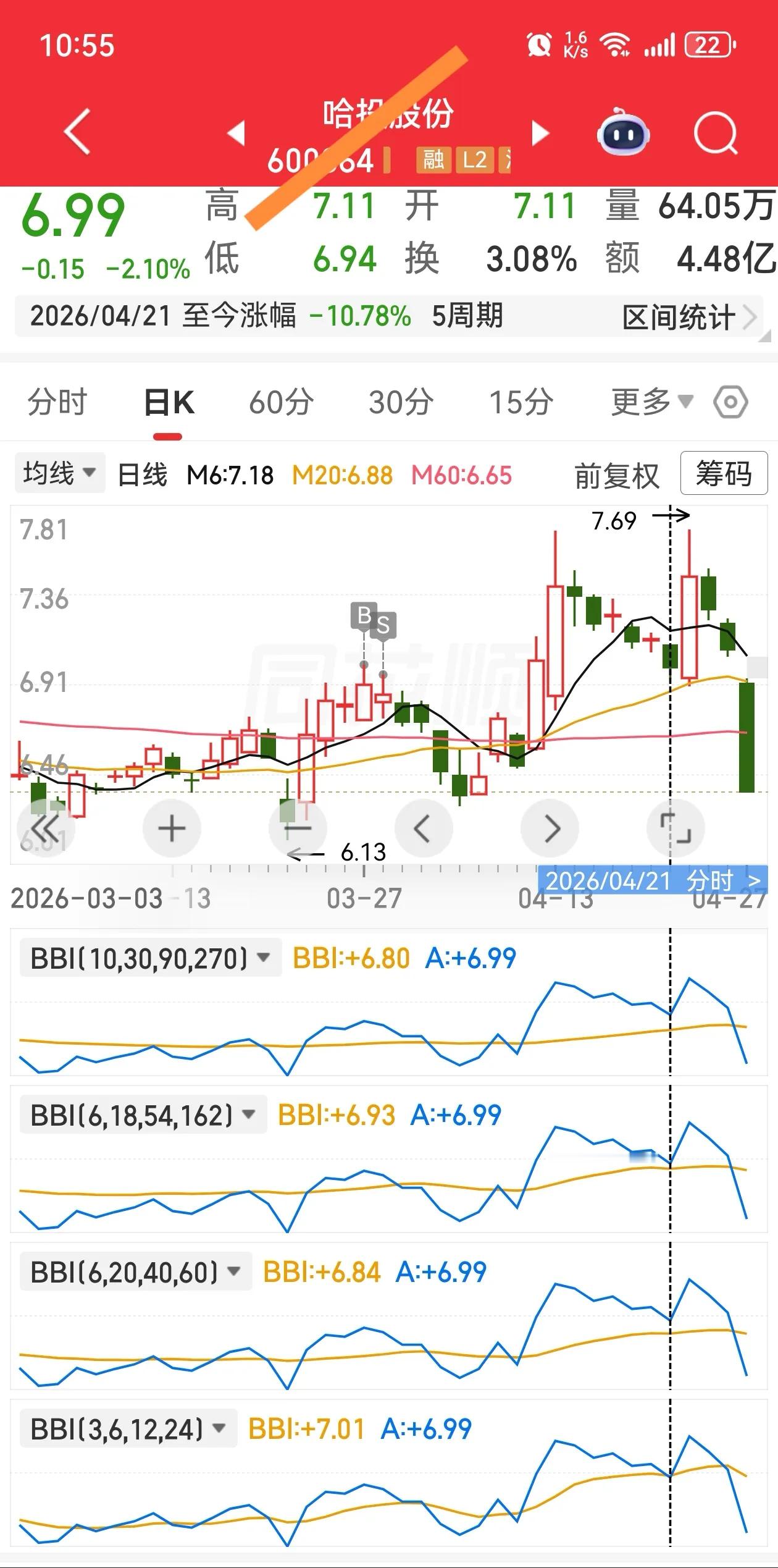Switch to the 60分 chart
Screen dimensions: 778x1568
coord(281,402)
